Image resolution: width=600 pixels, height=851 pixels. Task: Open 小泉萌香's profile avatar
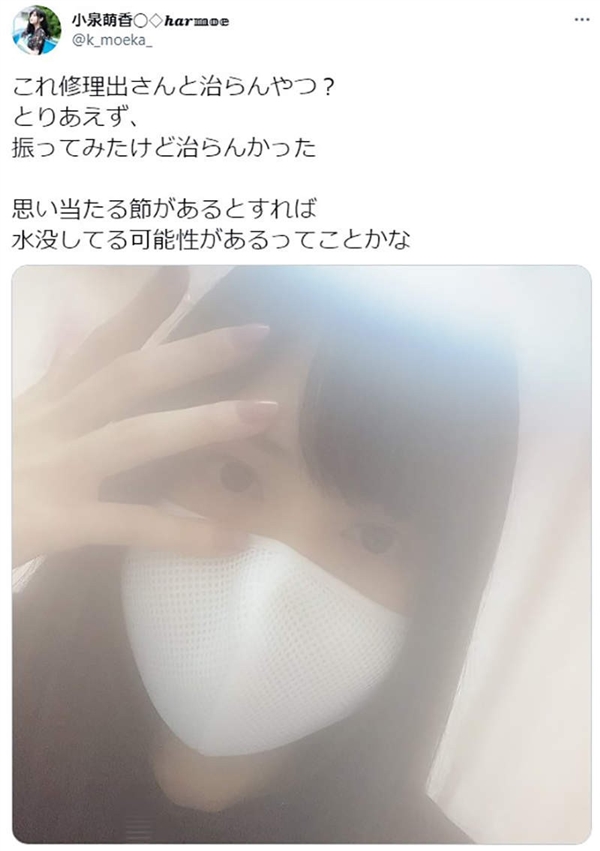coord(37,31)
